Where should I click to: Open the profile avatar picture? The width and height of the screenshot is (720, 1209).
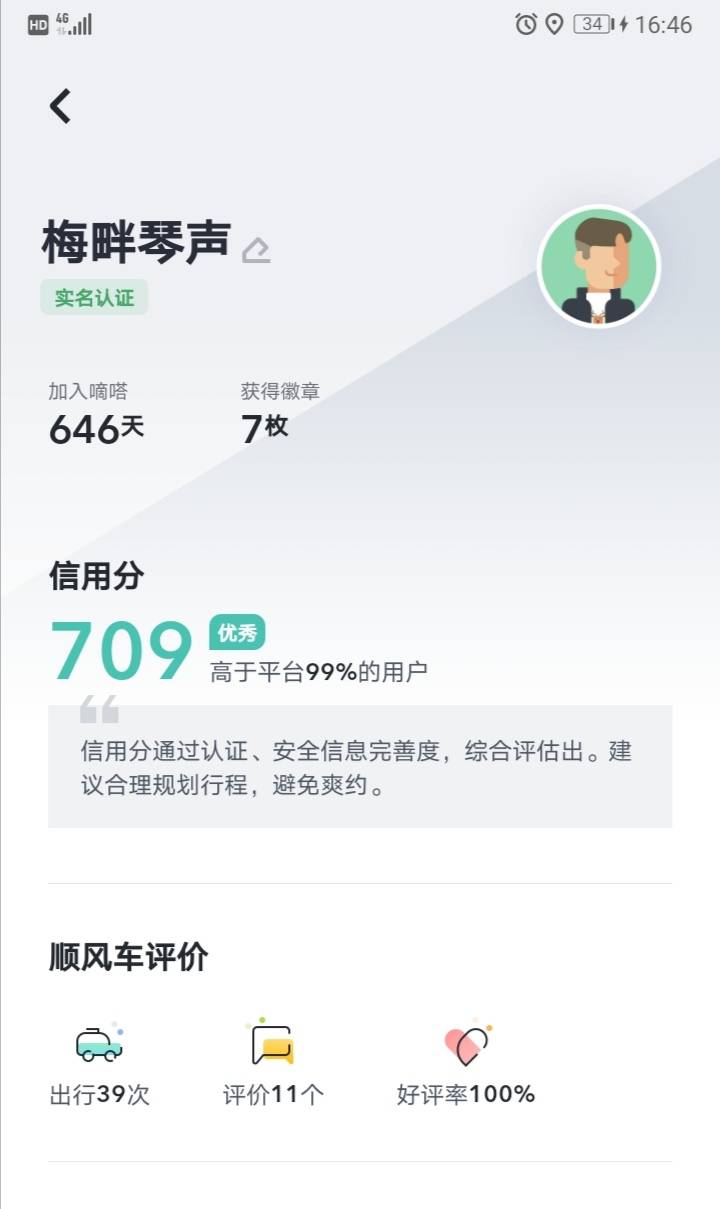[599, 267]
